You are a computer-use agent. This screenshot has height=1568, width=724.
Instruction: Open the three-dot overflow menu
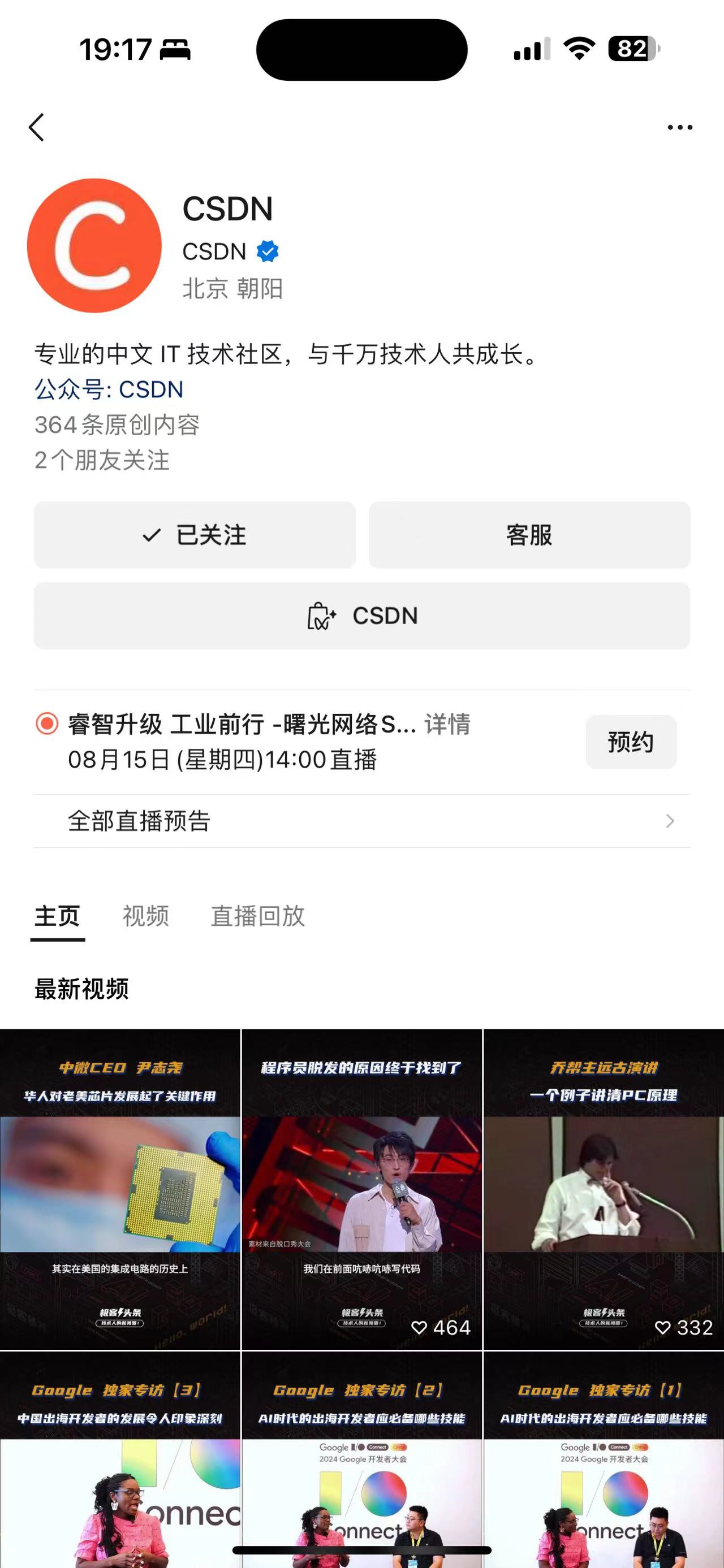coord(679,127)
